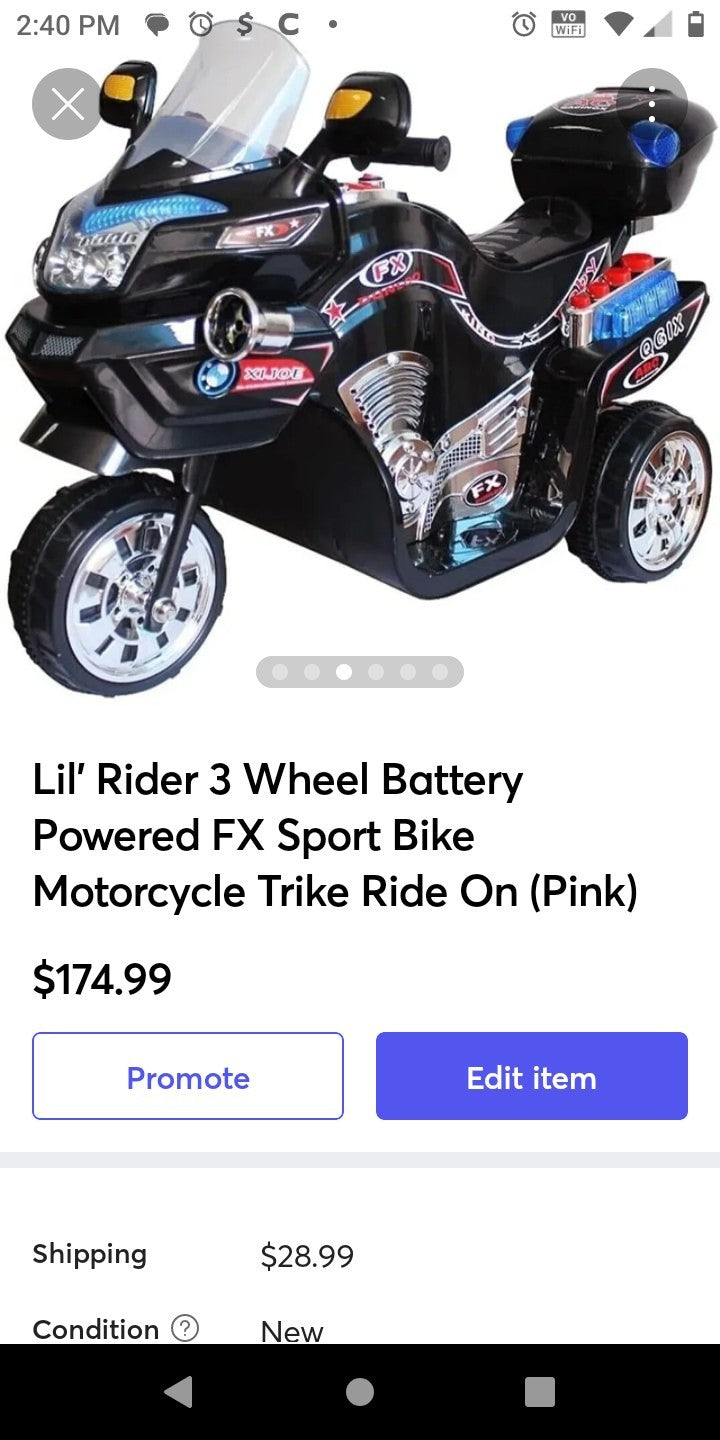Tap the image carousel page indicator dots
Viewport: 720px width, 1440px height.
click(360, 672)
